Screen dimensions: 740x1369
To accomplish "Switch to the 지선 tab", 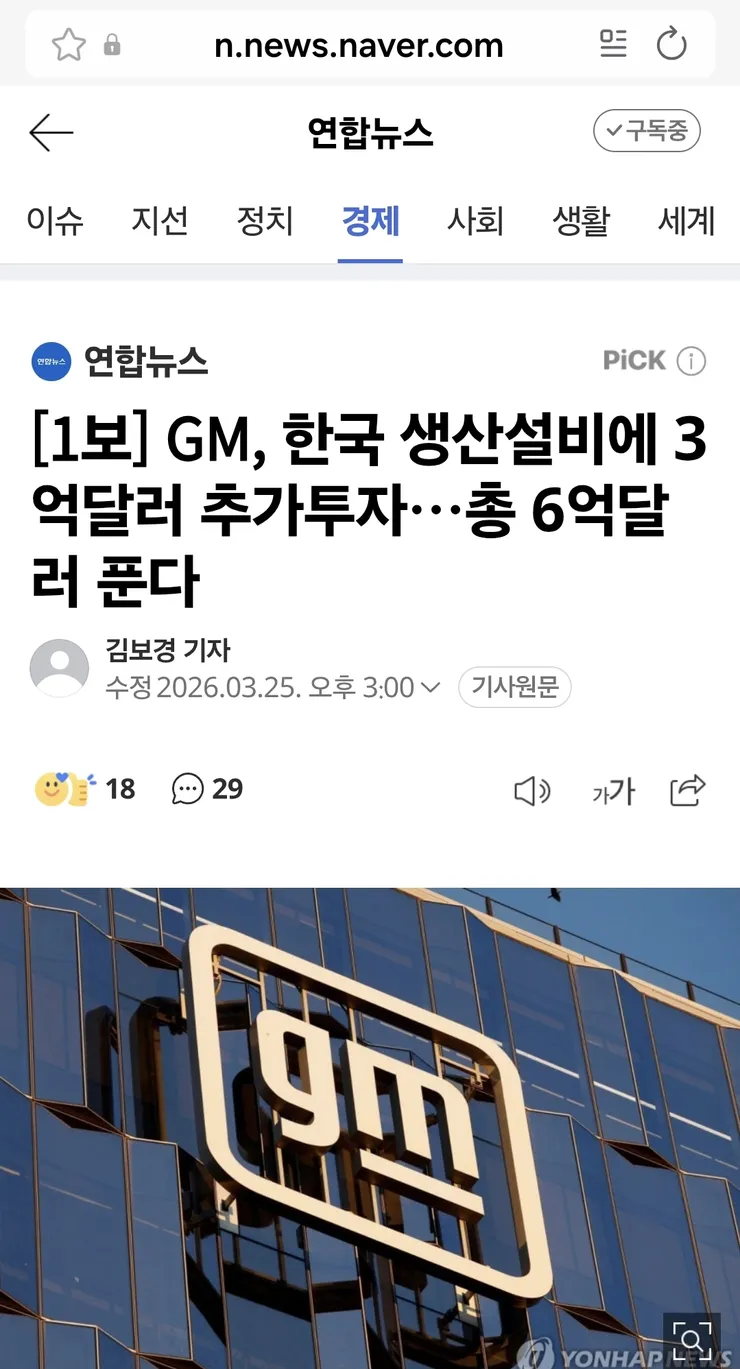I will (160, 220).
